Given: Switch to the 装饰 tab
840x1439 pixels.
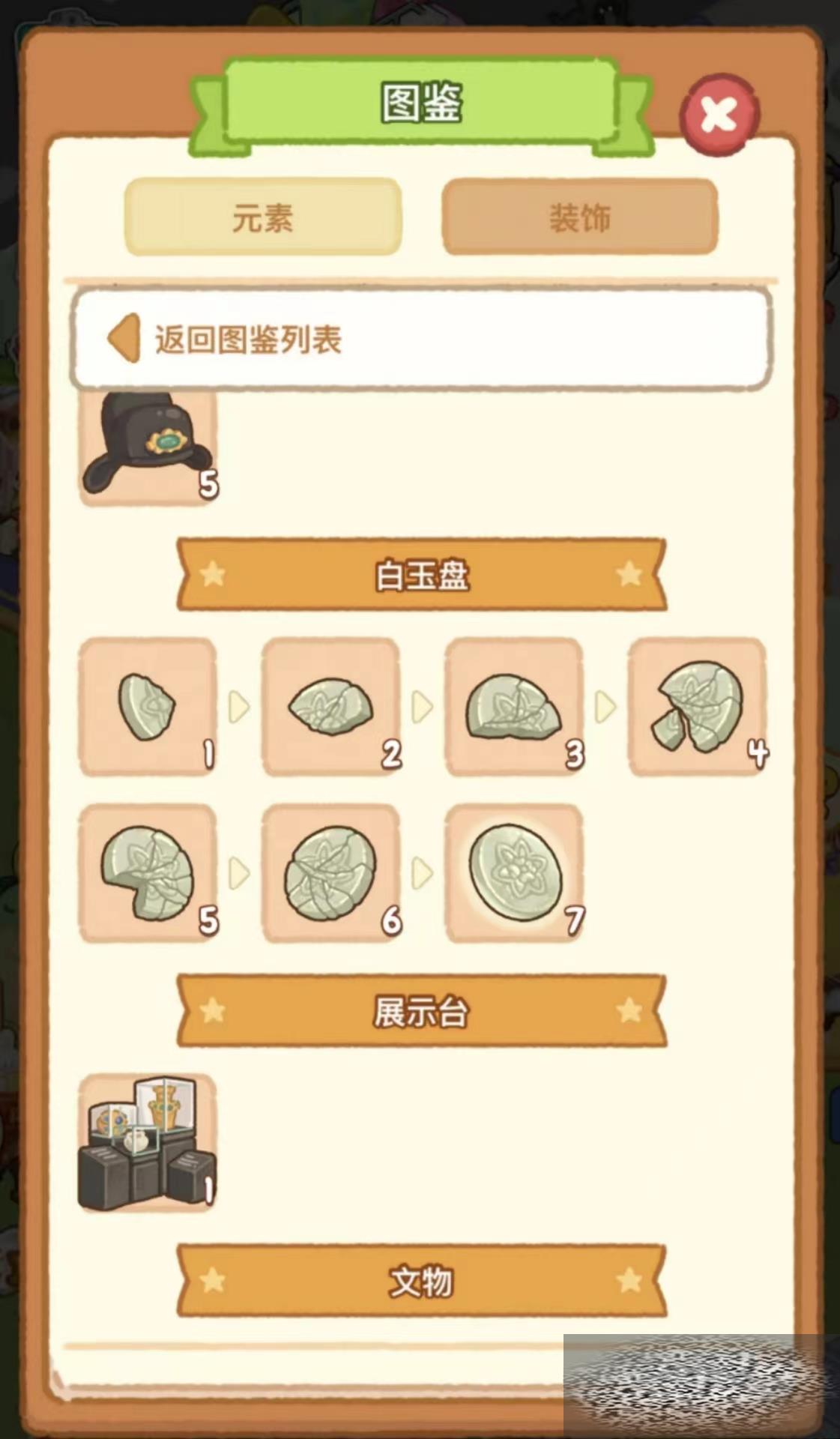Looking at the screenshot, I should [579, 217].
